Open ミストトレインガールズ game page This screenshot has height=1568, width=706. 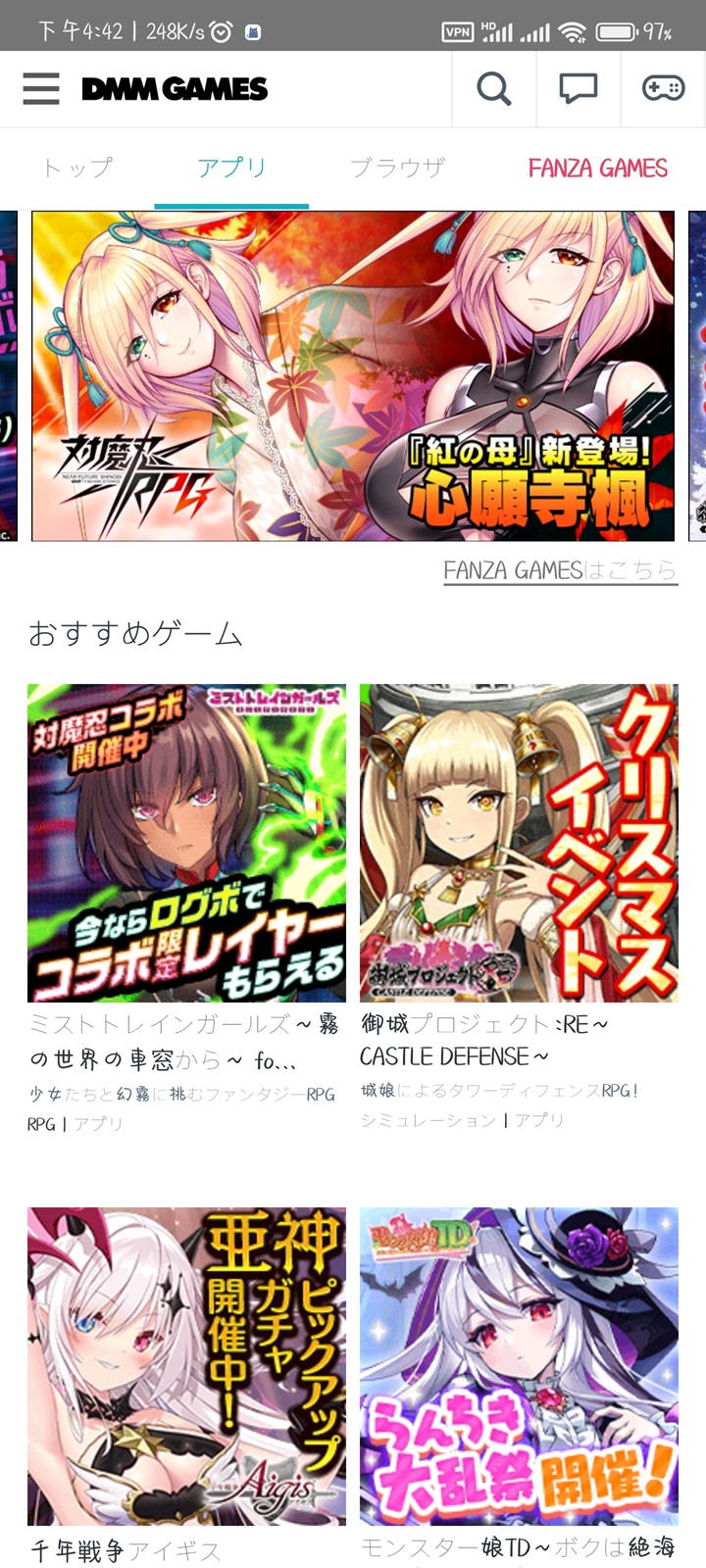[x=186, y=841]
